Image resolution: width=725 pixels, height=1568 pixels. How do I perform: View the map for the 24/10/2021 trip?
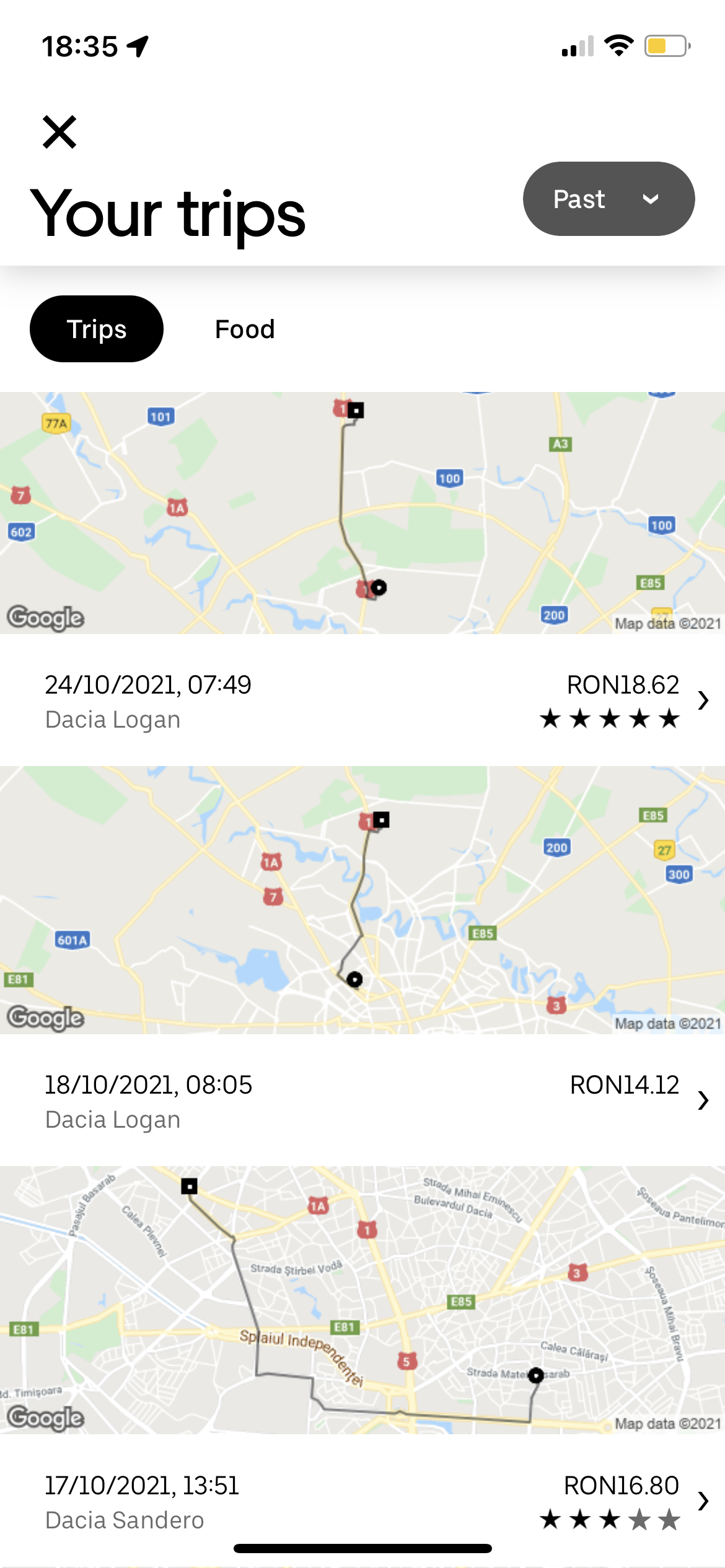point(362,513)
